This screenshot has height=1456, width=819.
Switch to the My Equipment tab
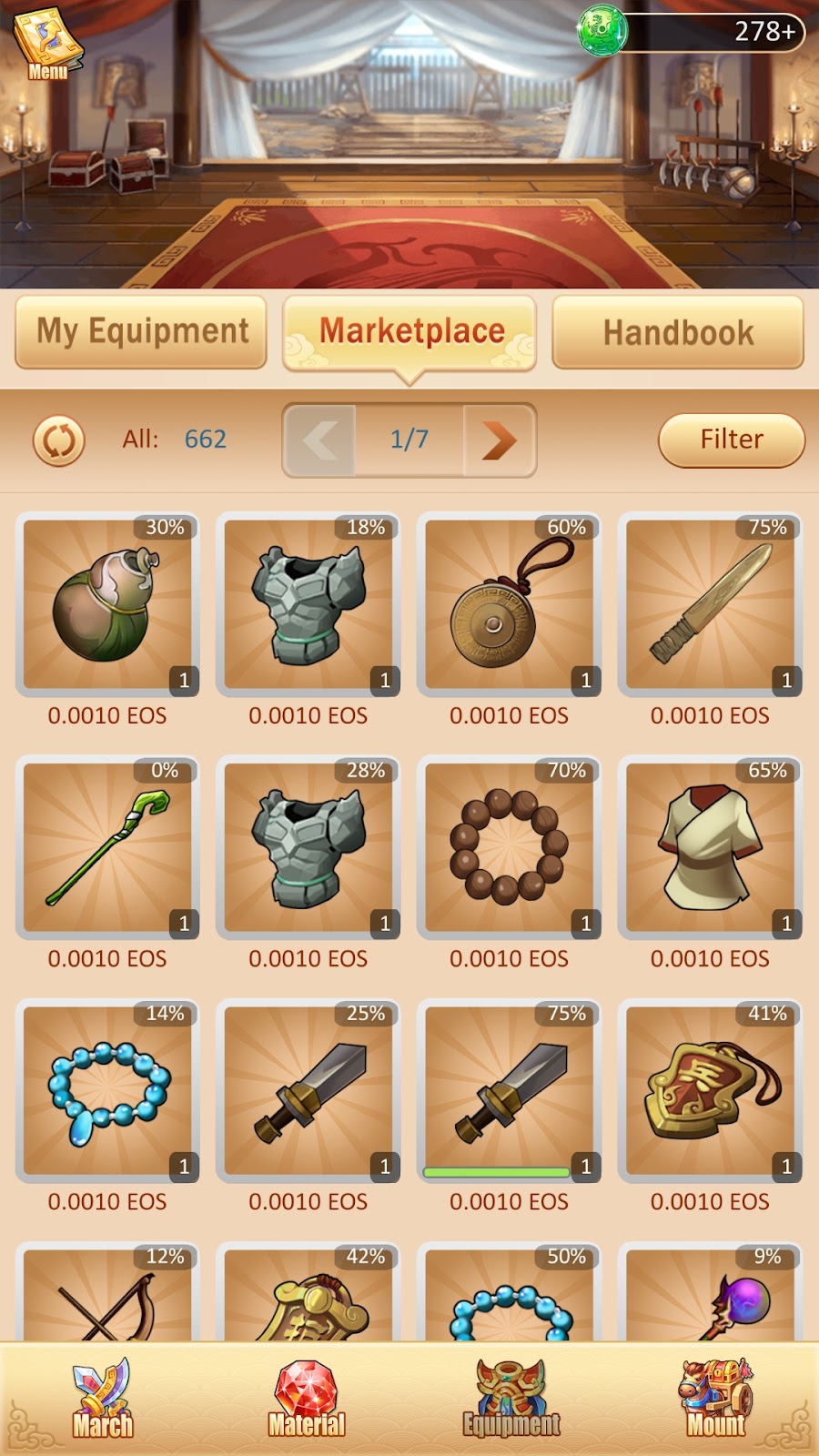tap(141, 332)
